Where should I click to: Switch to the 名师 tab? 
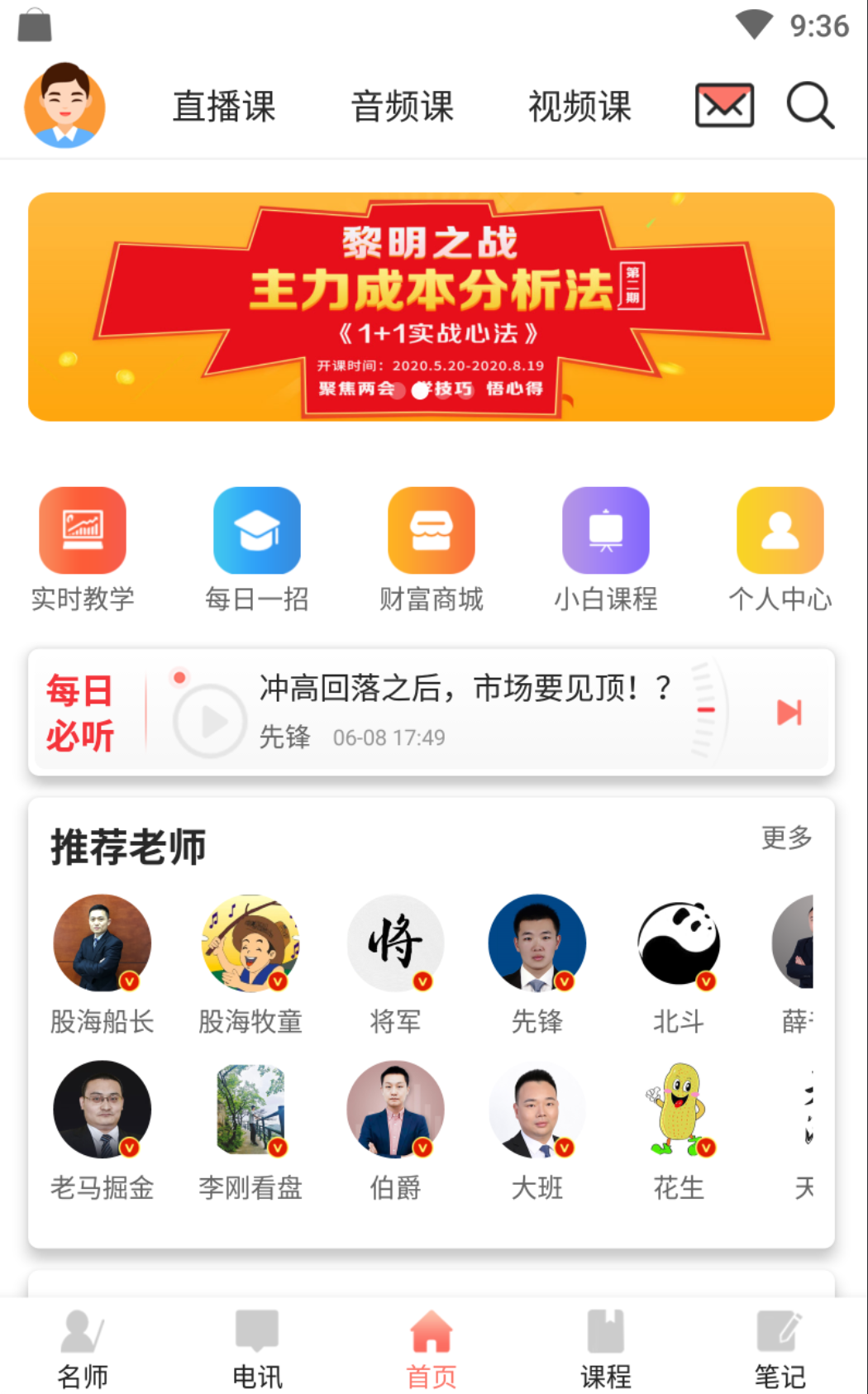click(83, 1348)
